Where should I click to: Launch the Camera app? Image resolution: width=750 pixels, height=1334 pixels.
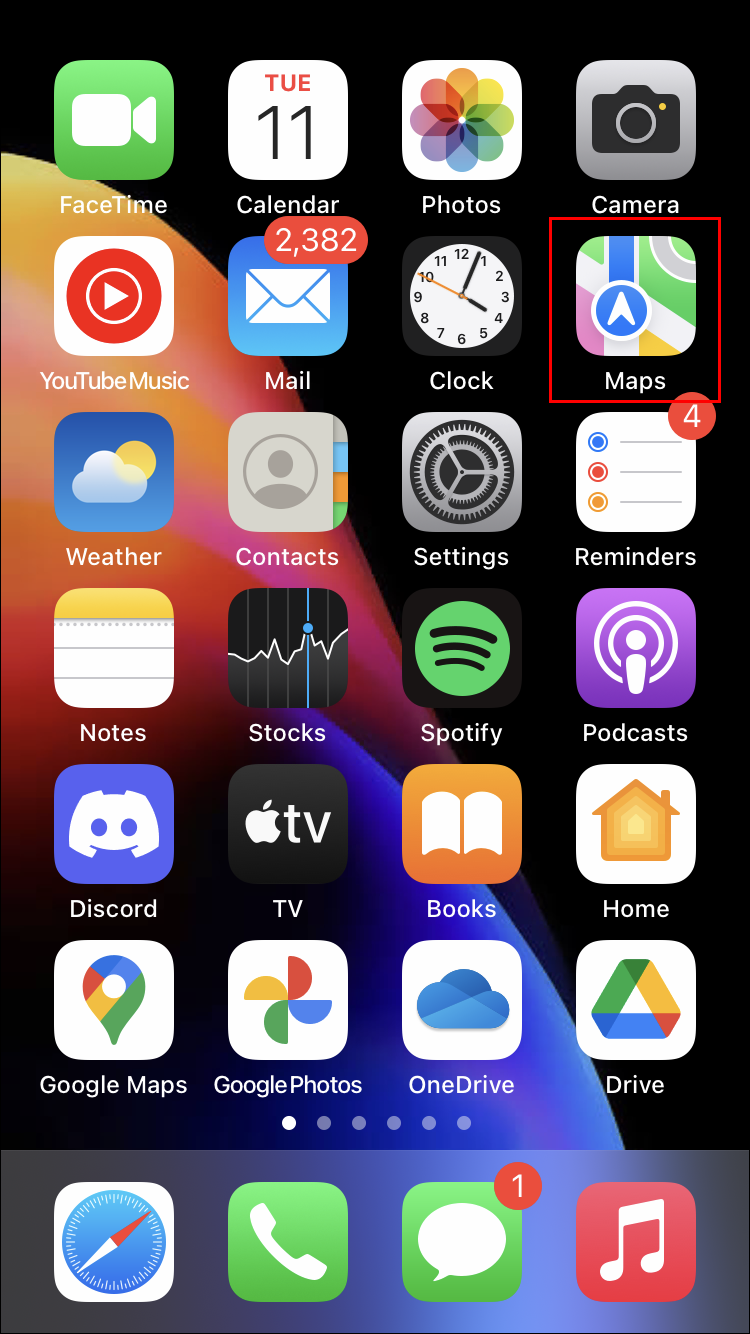tap(635, 120)
